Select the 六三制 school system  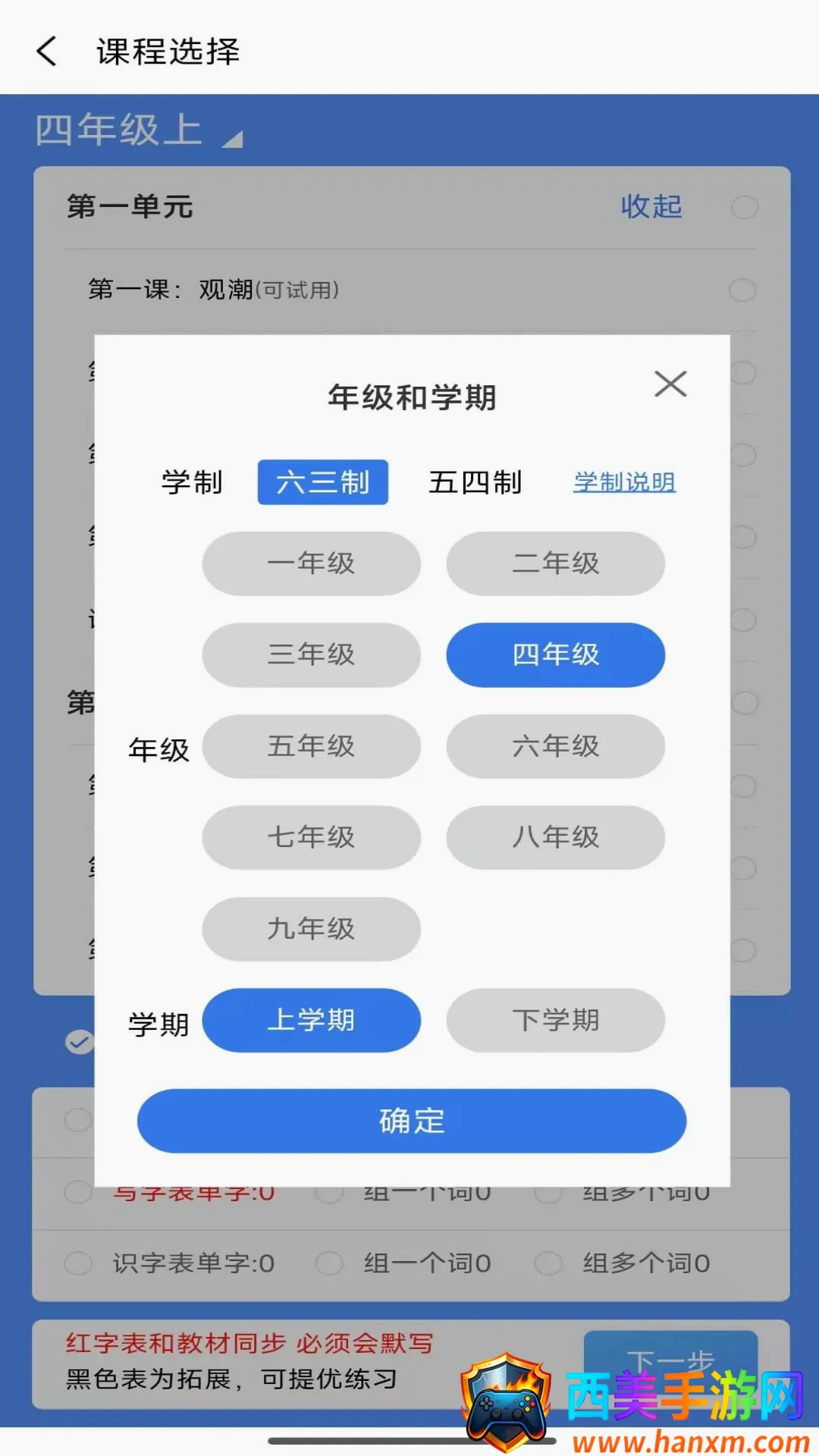point(323,482)
